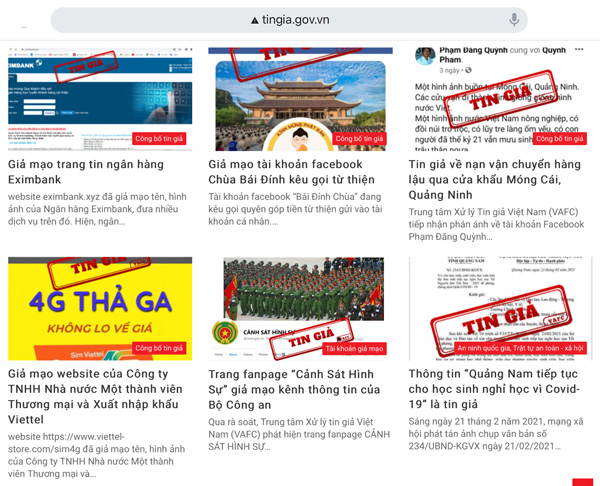This screenshot has width=600, height=486.
Task: Open the Chùa Bái Đính fake Facebook article
Action: click(301, 96)
